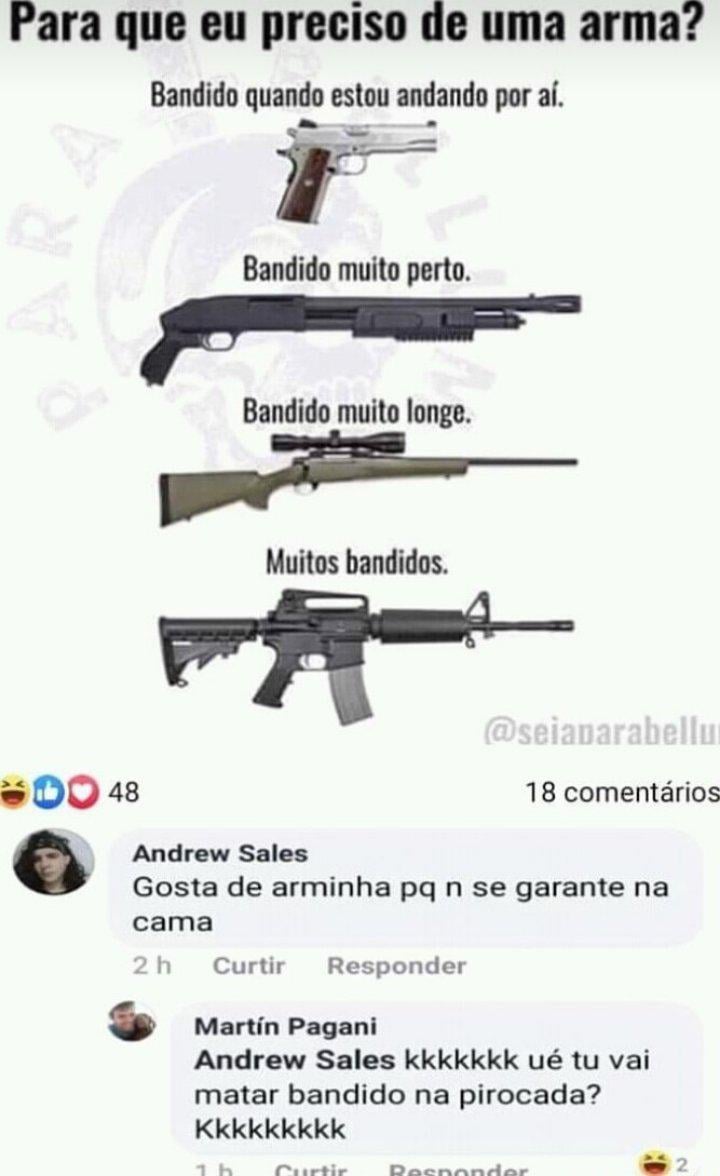Open Andrew Sales' profile picture
The width and height of the screenshot is (720, 1176).
coord(54,861)
